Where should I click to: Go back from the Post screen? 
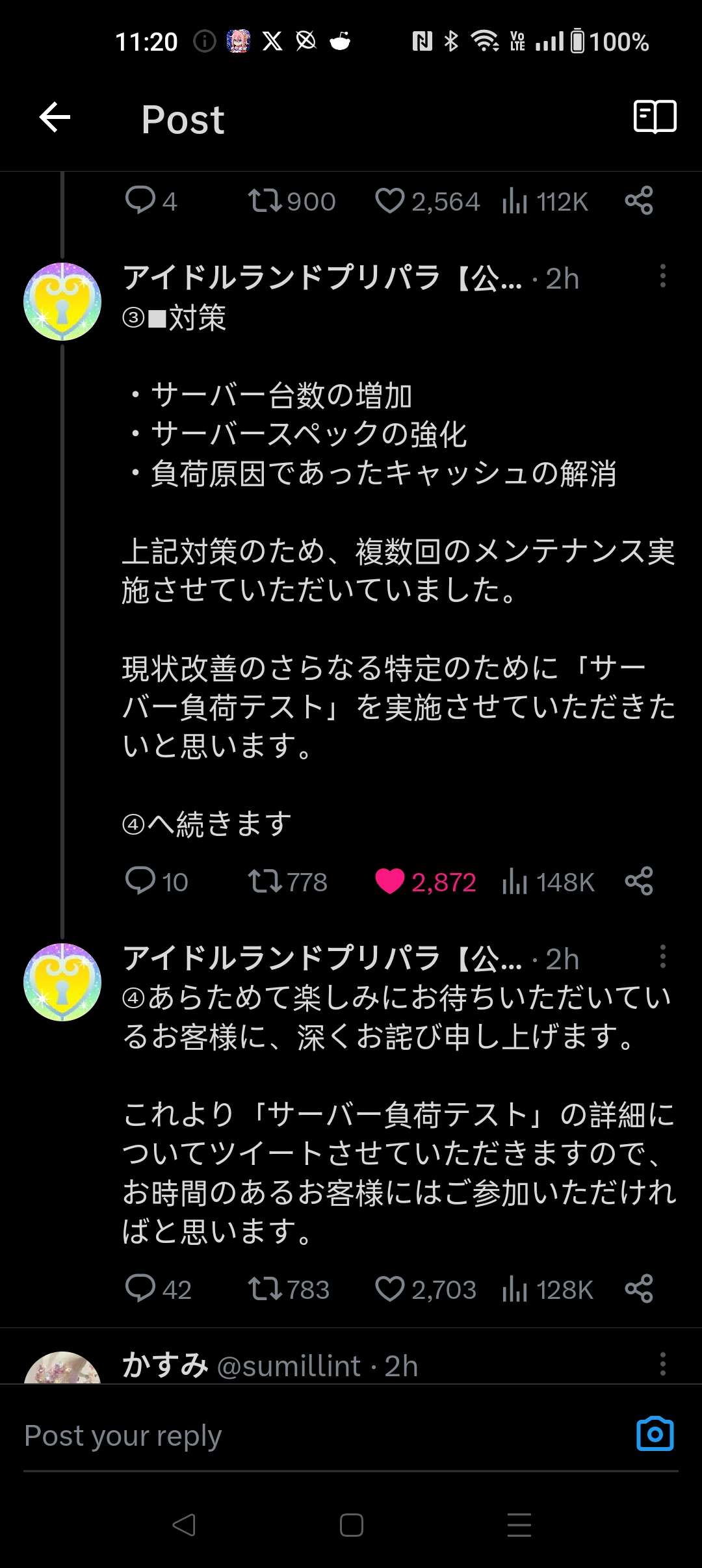(55, 118)
